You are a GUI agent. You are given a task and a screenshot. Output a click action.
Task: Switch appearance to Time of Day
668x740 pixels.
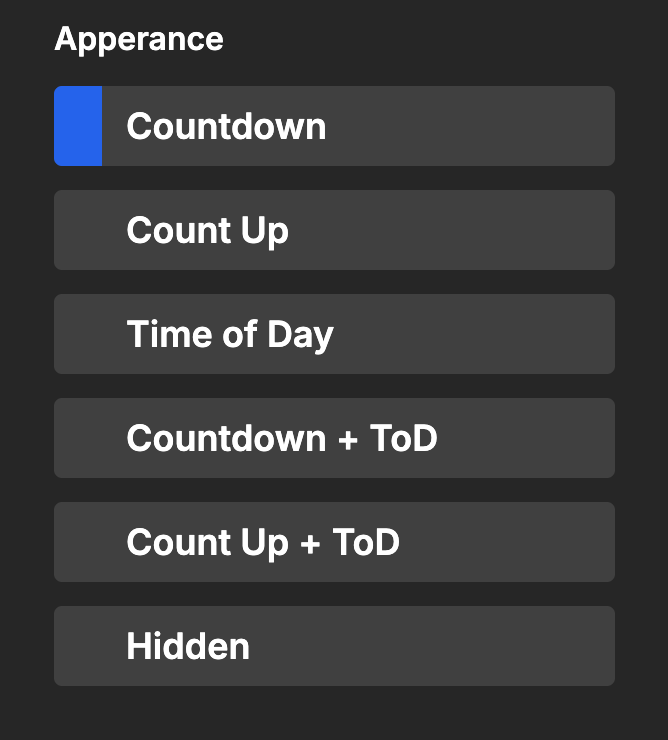pyautogui.click(x=334, y=334)
